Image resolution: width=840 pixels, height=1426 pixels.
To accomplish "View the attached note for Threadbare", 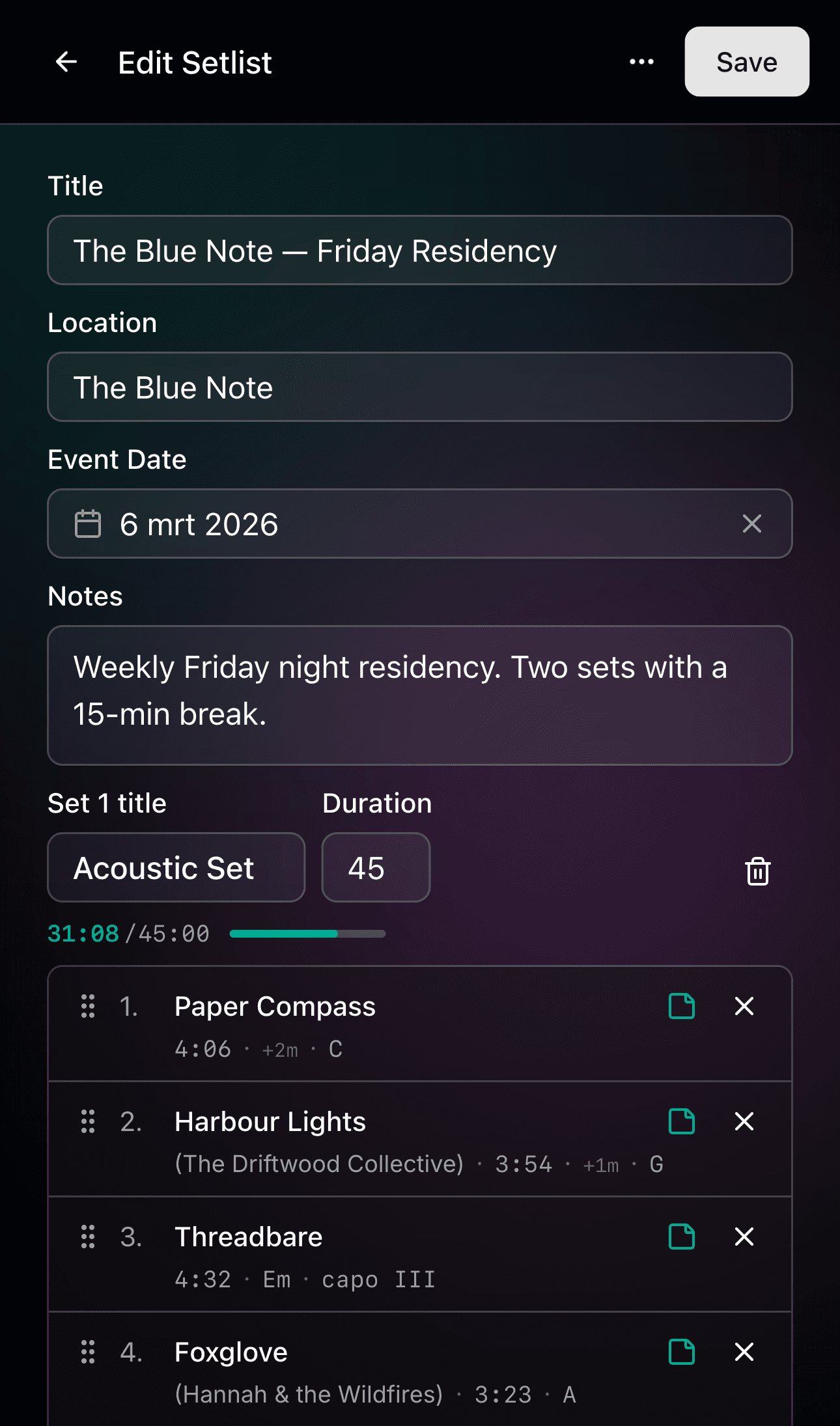I will (681, 1237).
